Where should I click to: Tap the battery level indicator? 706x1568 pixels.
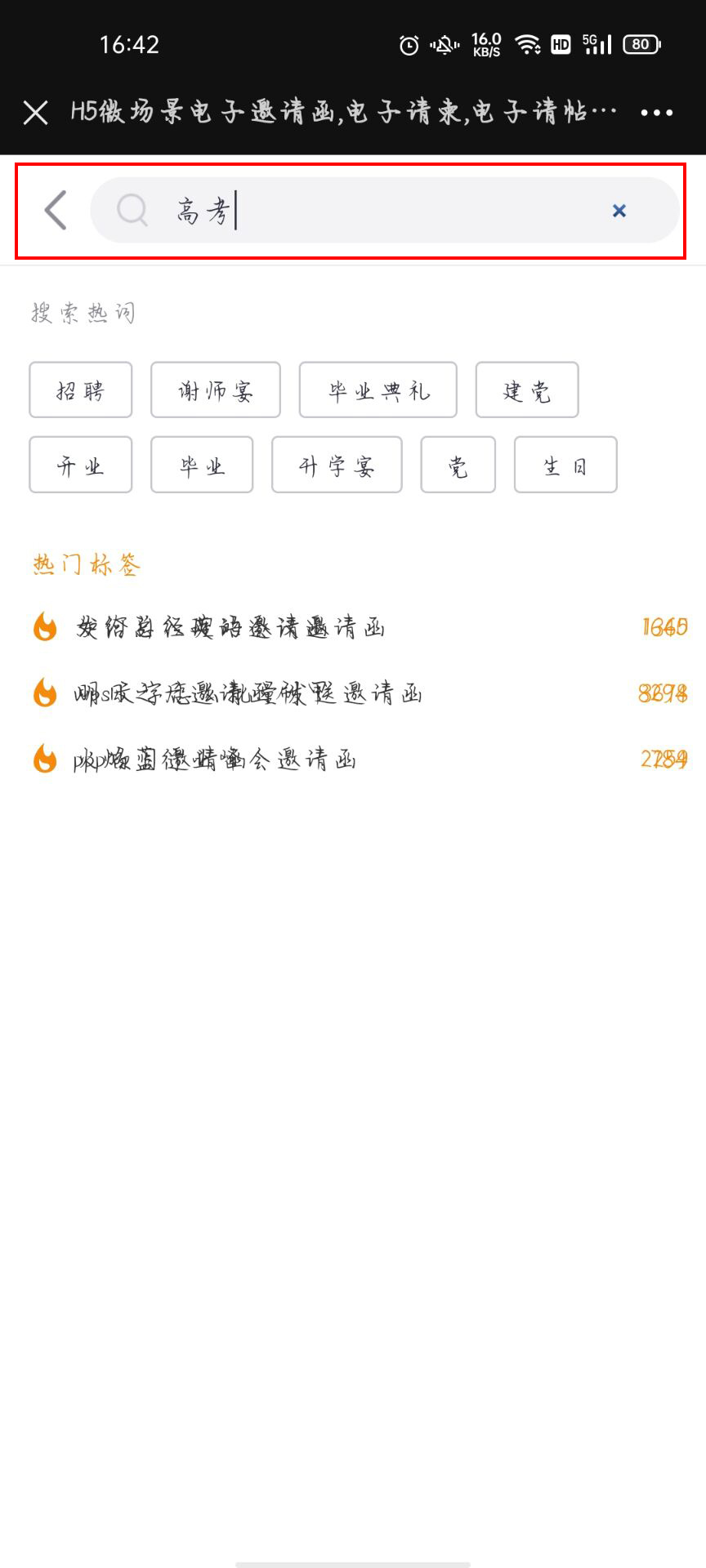641,43
